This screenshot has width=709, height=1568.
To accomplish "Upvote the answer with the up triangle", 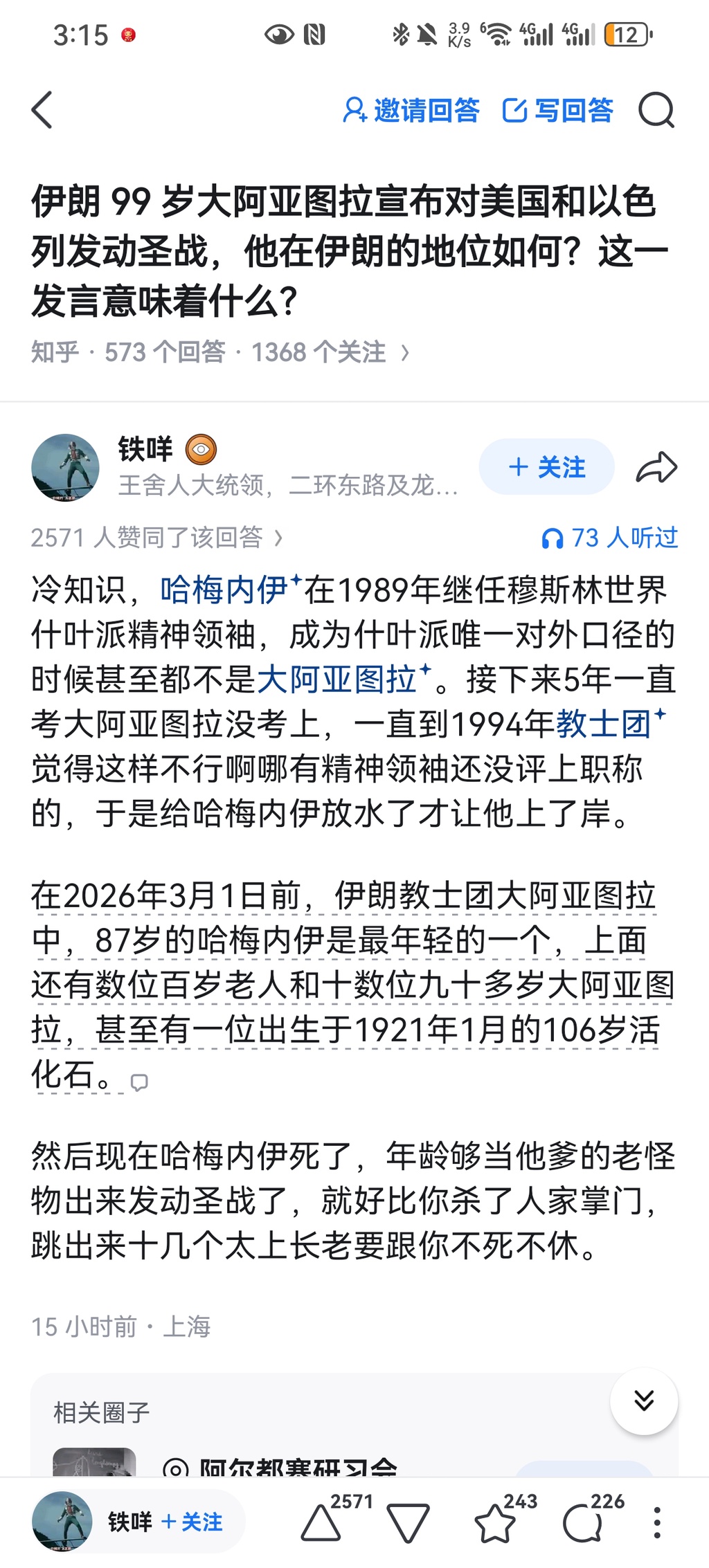I will tap(321, 1523).
